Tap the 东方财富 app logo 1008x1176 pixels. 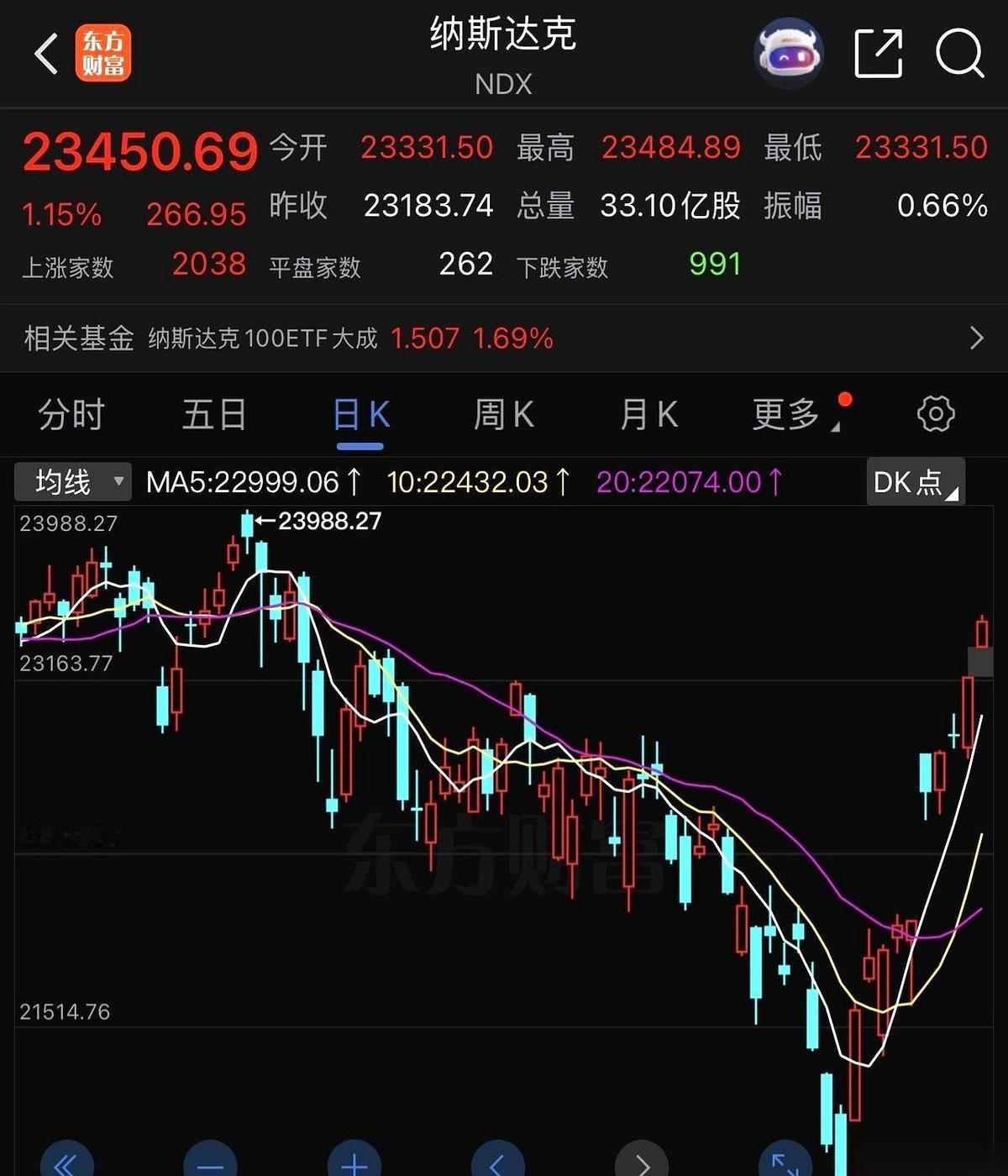tap(102, 53)
